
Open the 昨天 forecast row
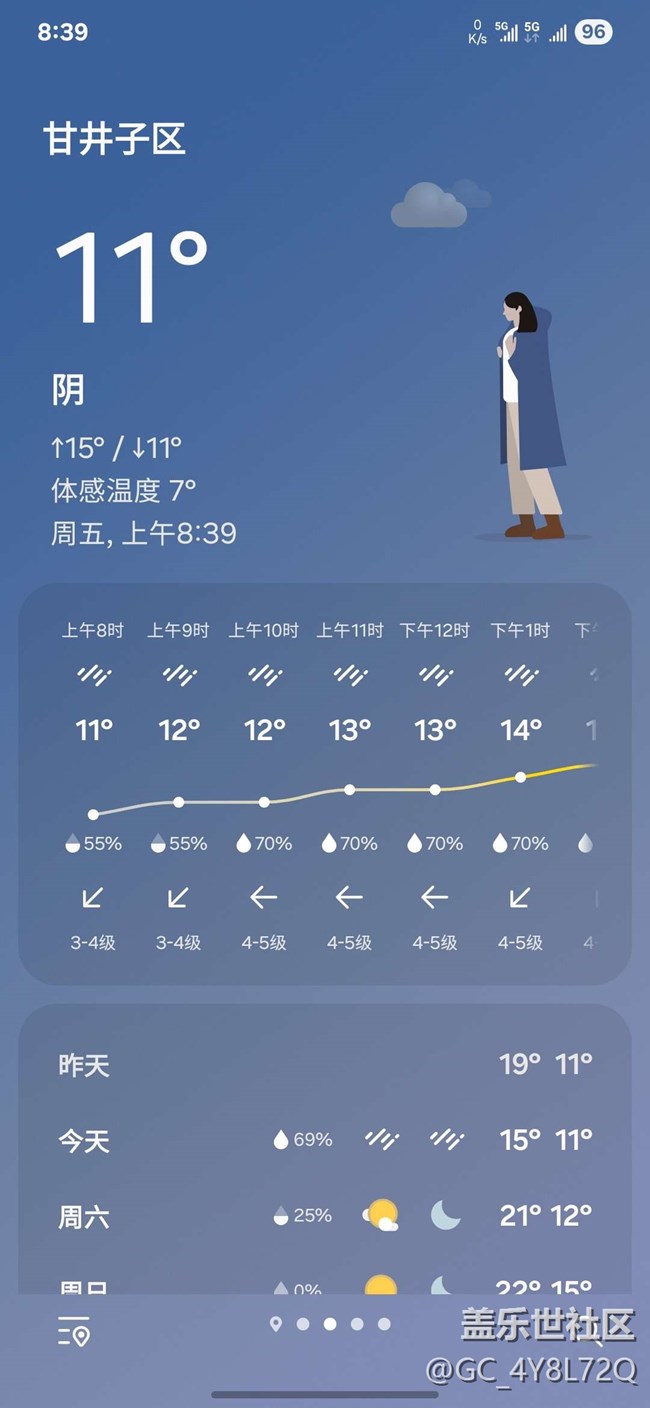325,1065
